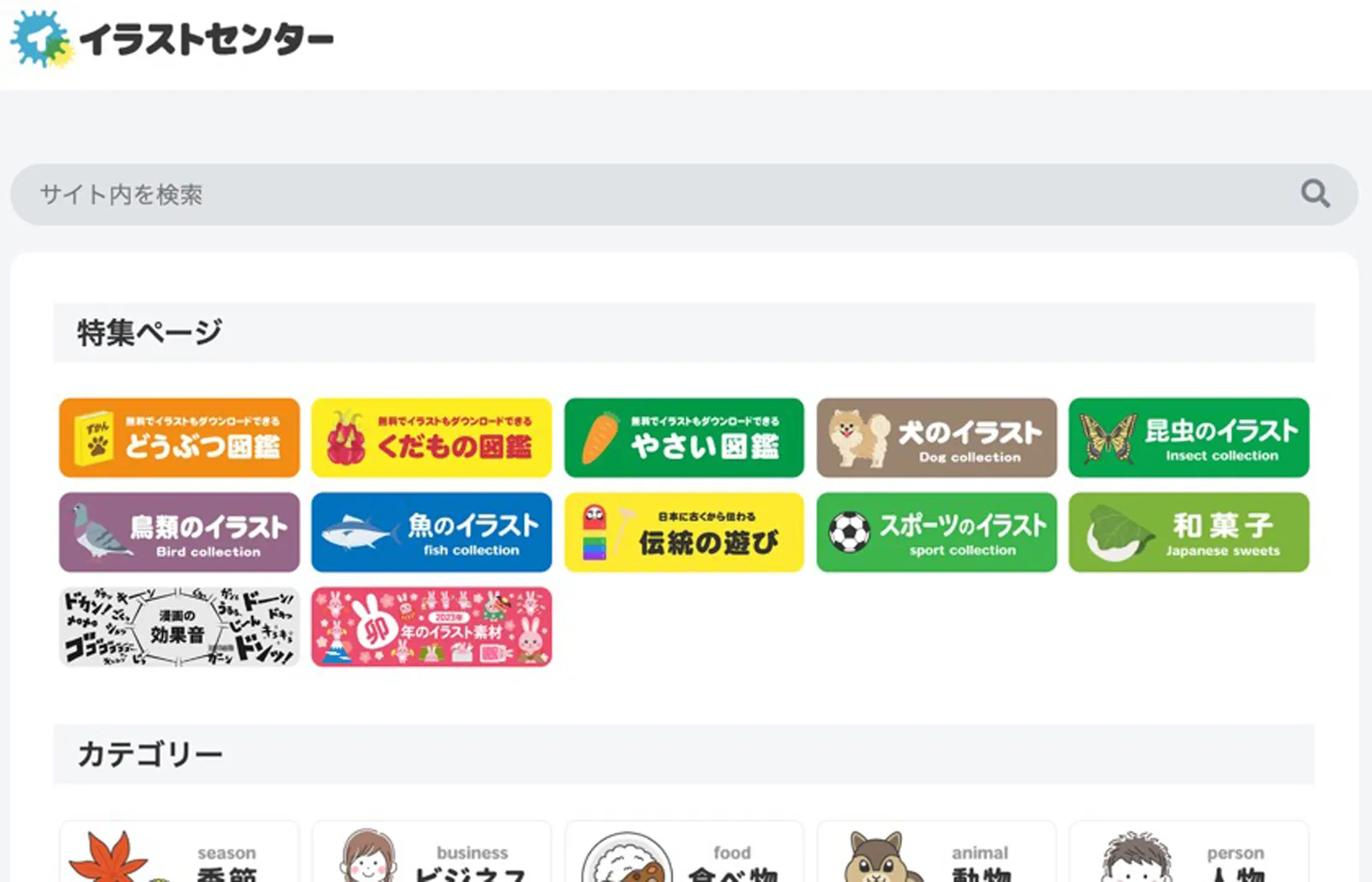This screenshot has width=1372, height=882.
Task: Tap the magnifier search icon
Action: click(x=1315, y=194)
